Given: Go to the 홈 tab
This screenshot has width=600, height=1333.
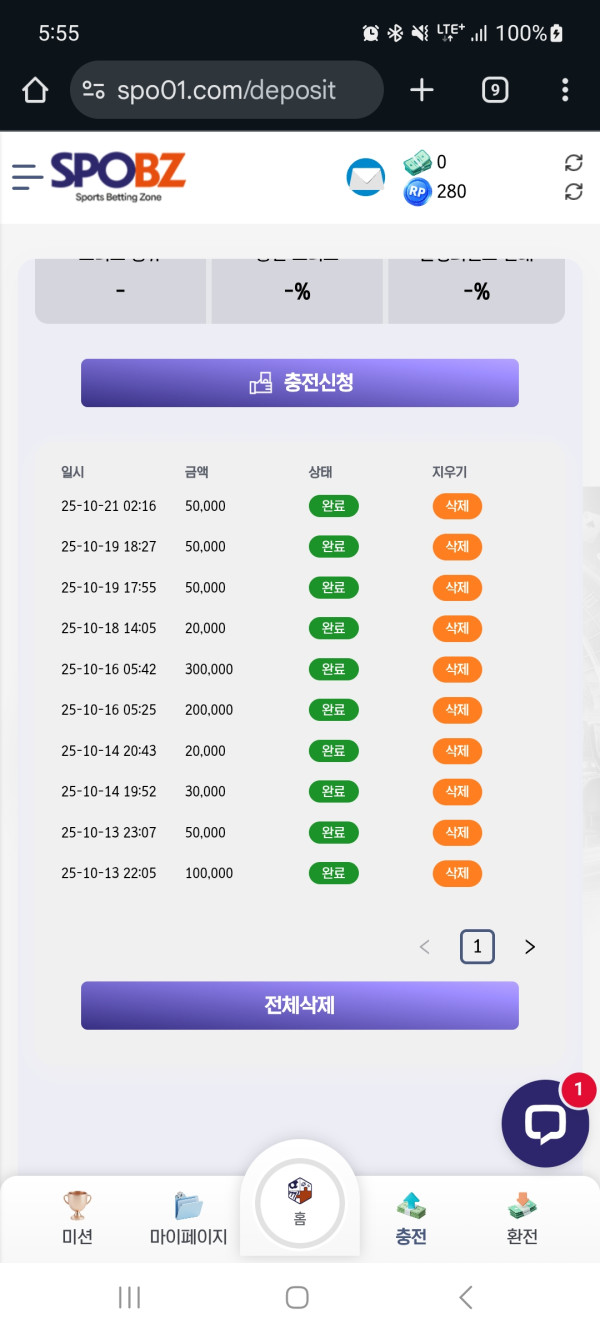Looking at the screenshot, I should click(299, 1200).
